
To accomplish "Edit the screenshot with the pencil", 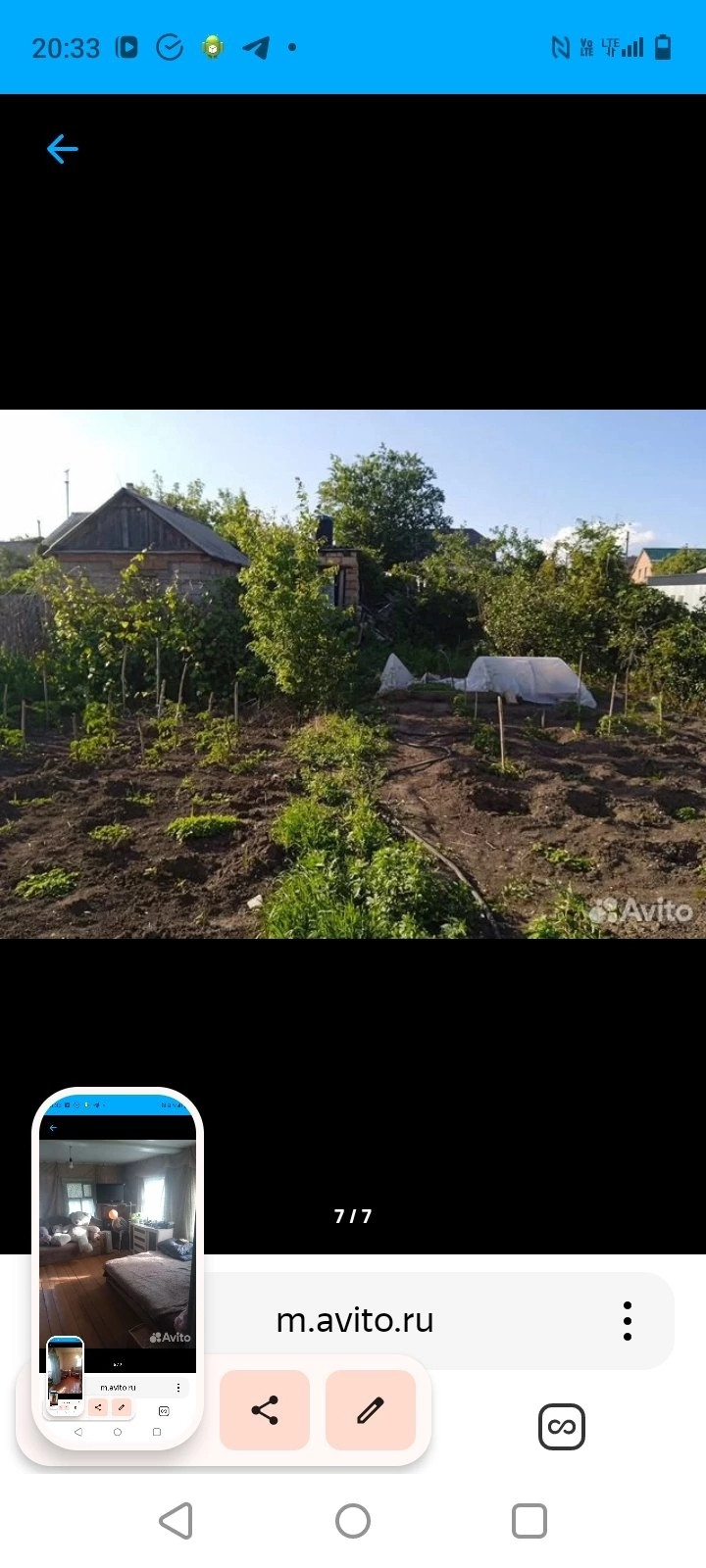I will pyautogui.click(x=370, y=1410).
